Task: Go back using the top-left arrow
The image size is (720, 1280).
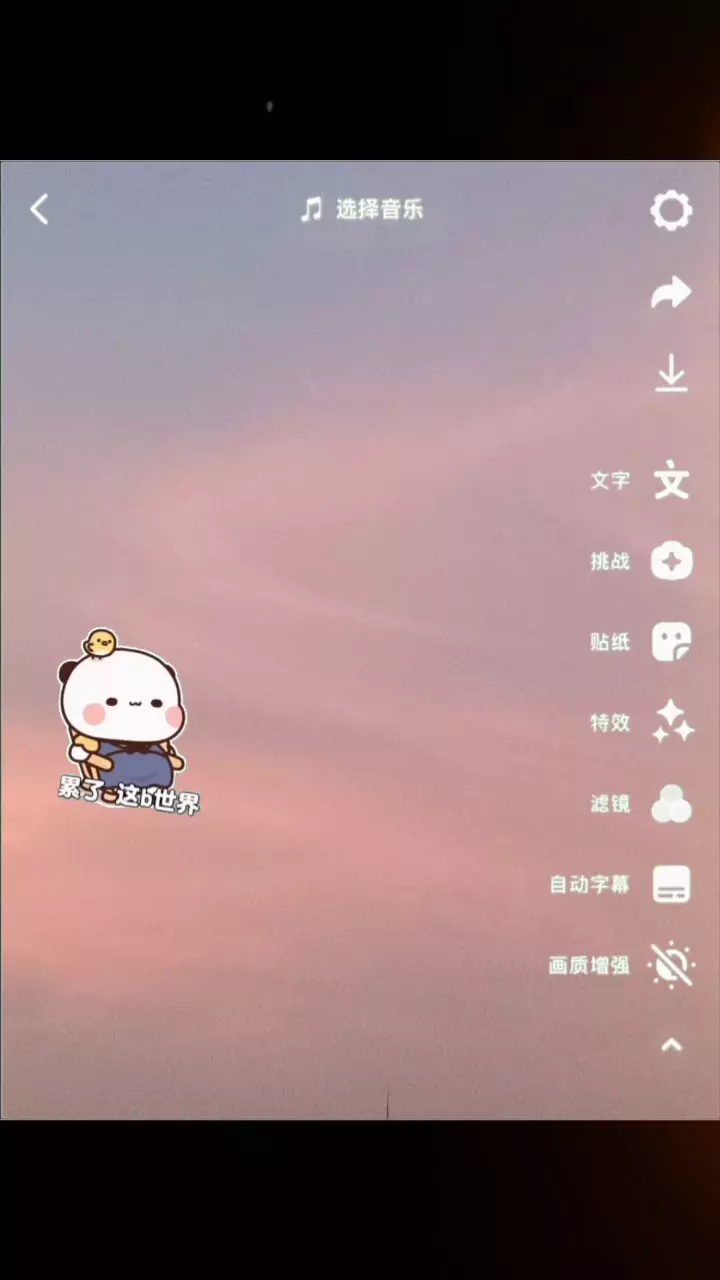Action: point(39,209)
